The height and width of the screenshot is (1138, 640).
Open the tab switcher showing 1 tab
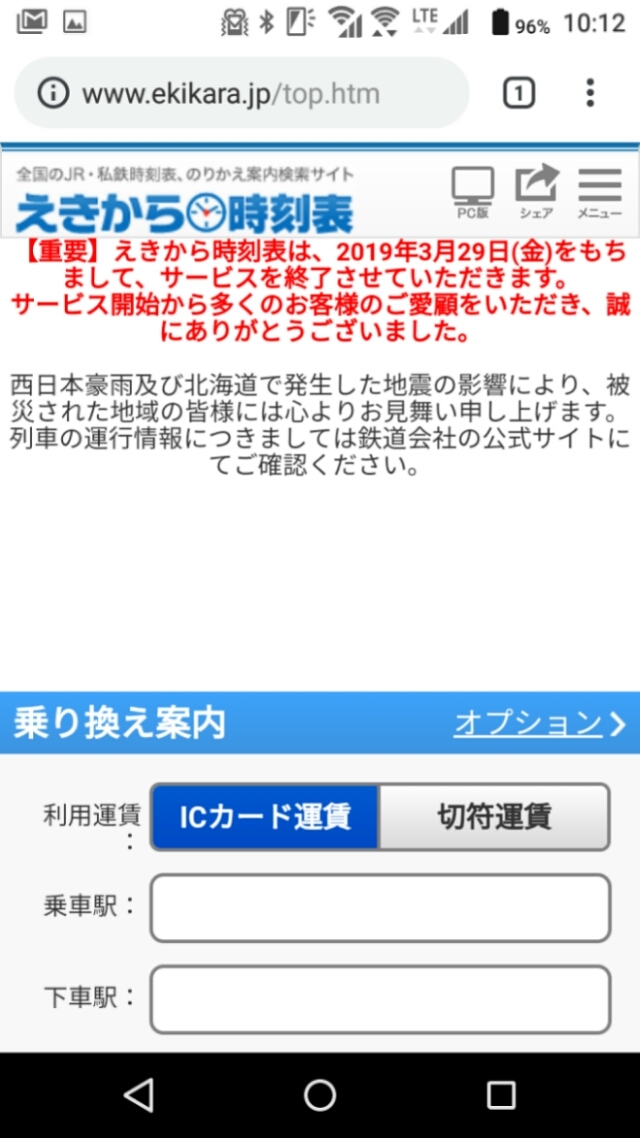pyautogui.click(x=519, y=93)
